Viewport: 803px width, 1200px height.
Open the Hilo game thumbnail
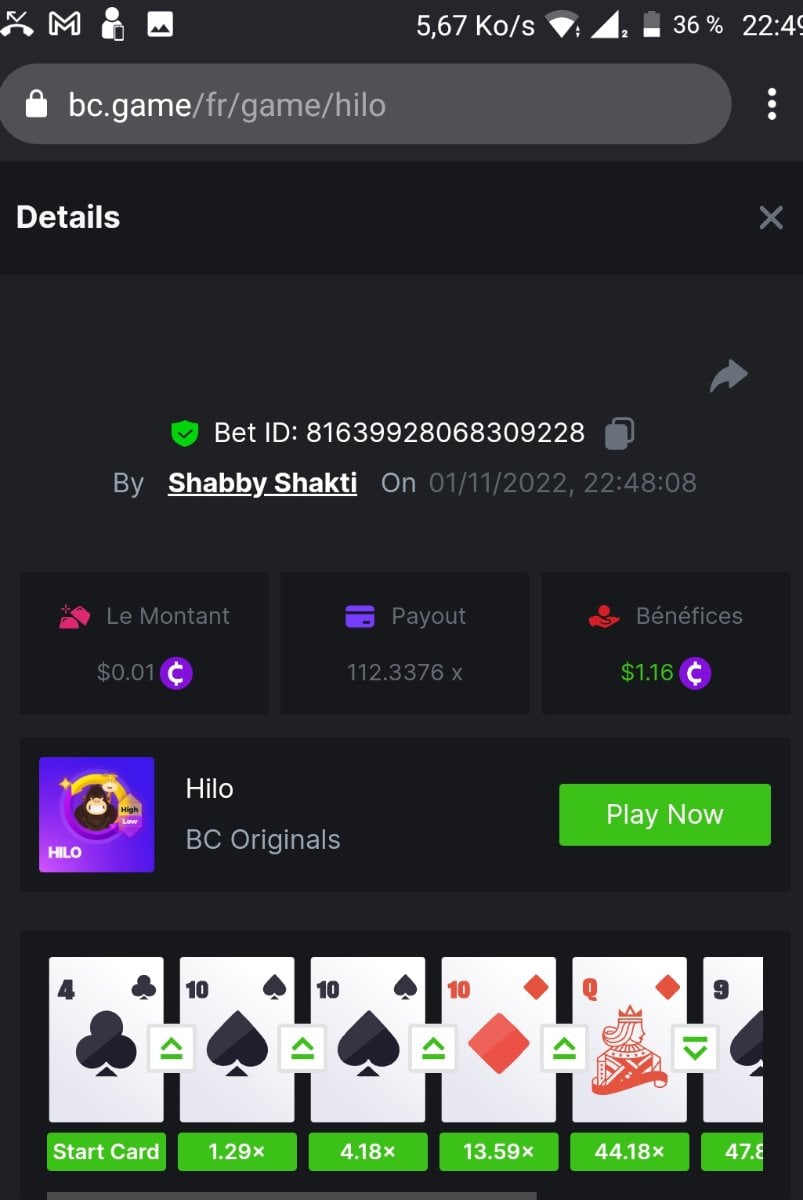[x=97, y=814]
